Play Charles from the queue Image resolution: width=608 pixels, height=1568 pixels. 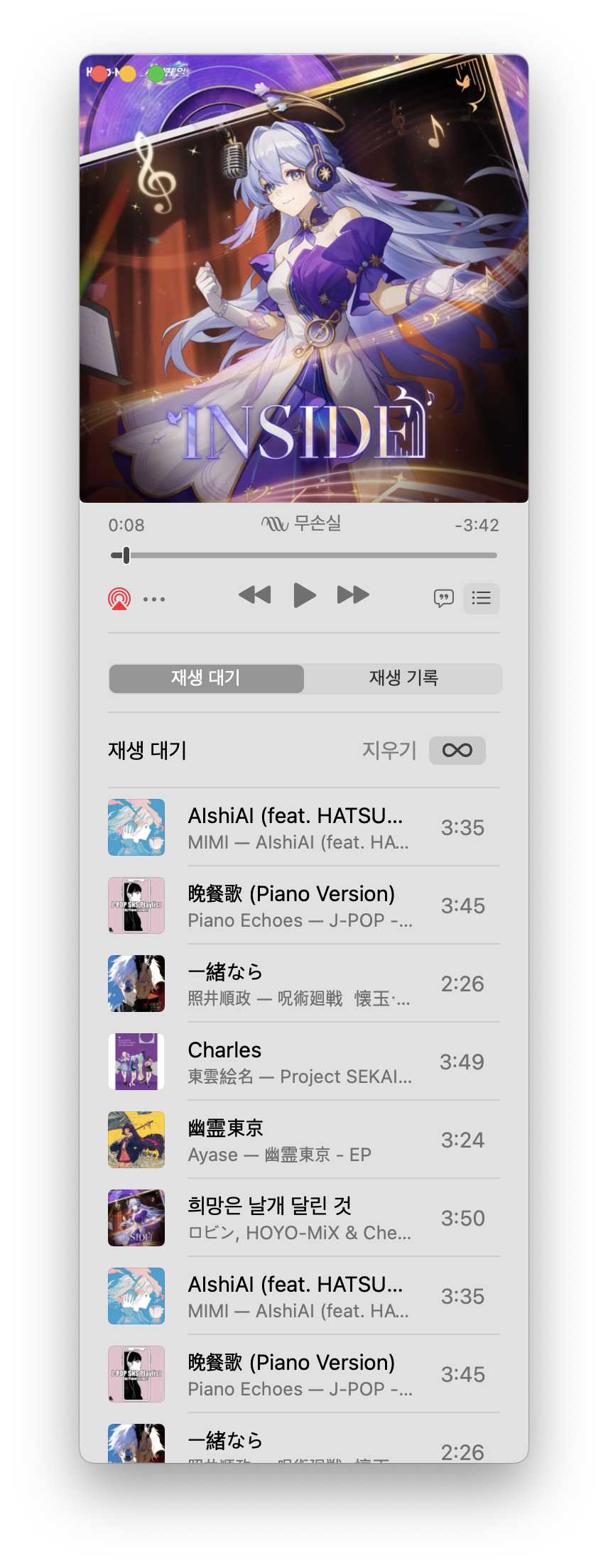(x=298, y=1062)
